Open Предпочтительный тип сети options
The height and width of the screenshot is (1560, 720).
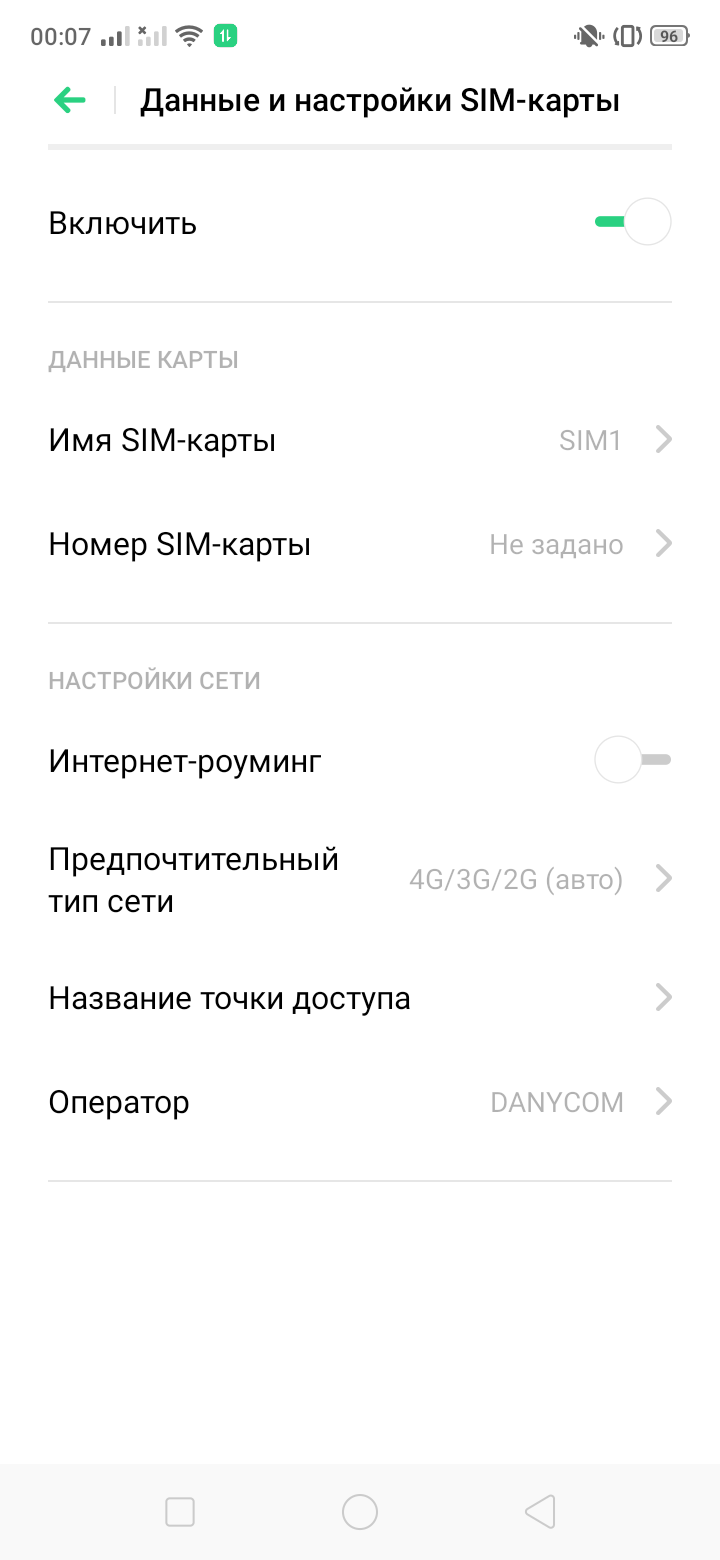pos(360,880)
